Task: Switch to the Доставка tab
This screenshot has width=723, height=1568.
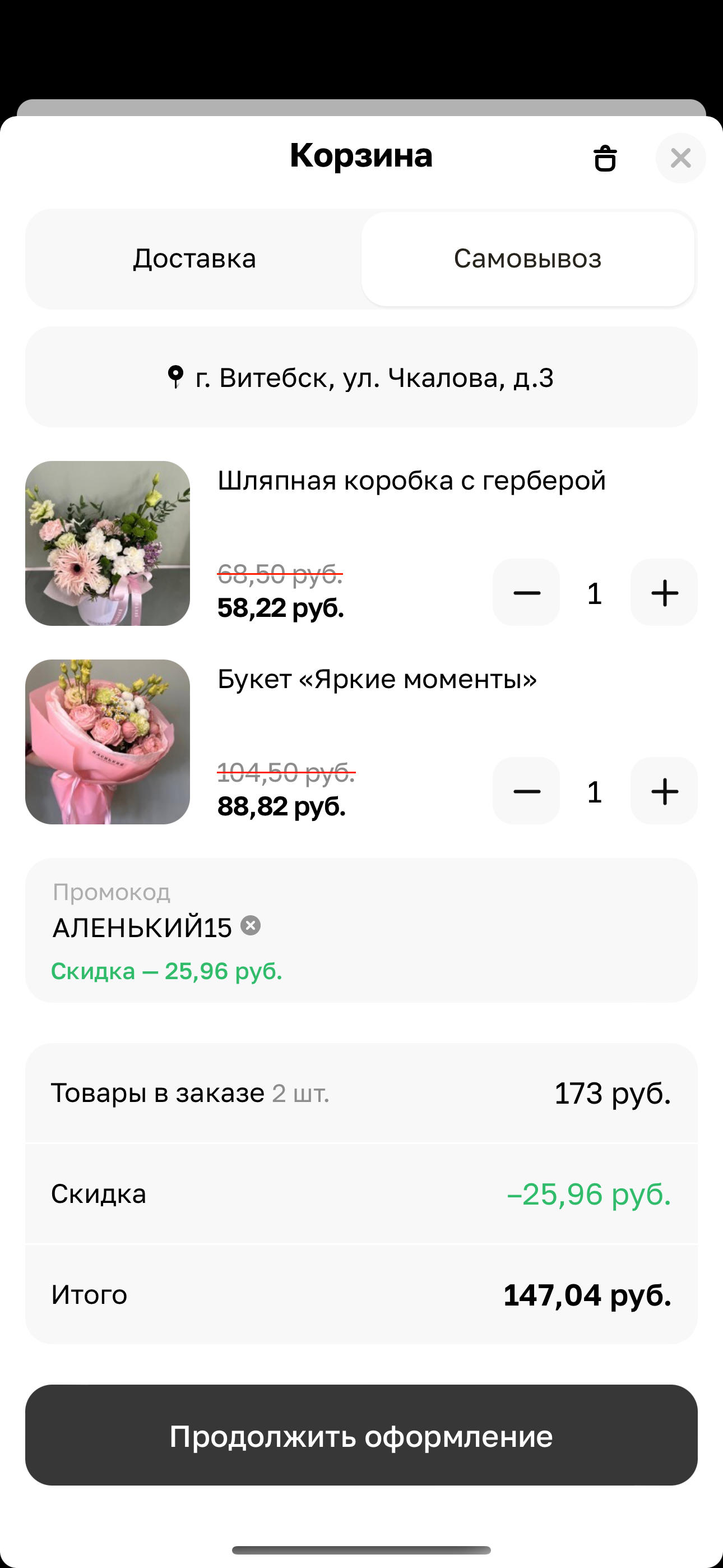Action: tap(194, 259)
